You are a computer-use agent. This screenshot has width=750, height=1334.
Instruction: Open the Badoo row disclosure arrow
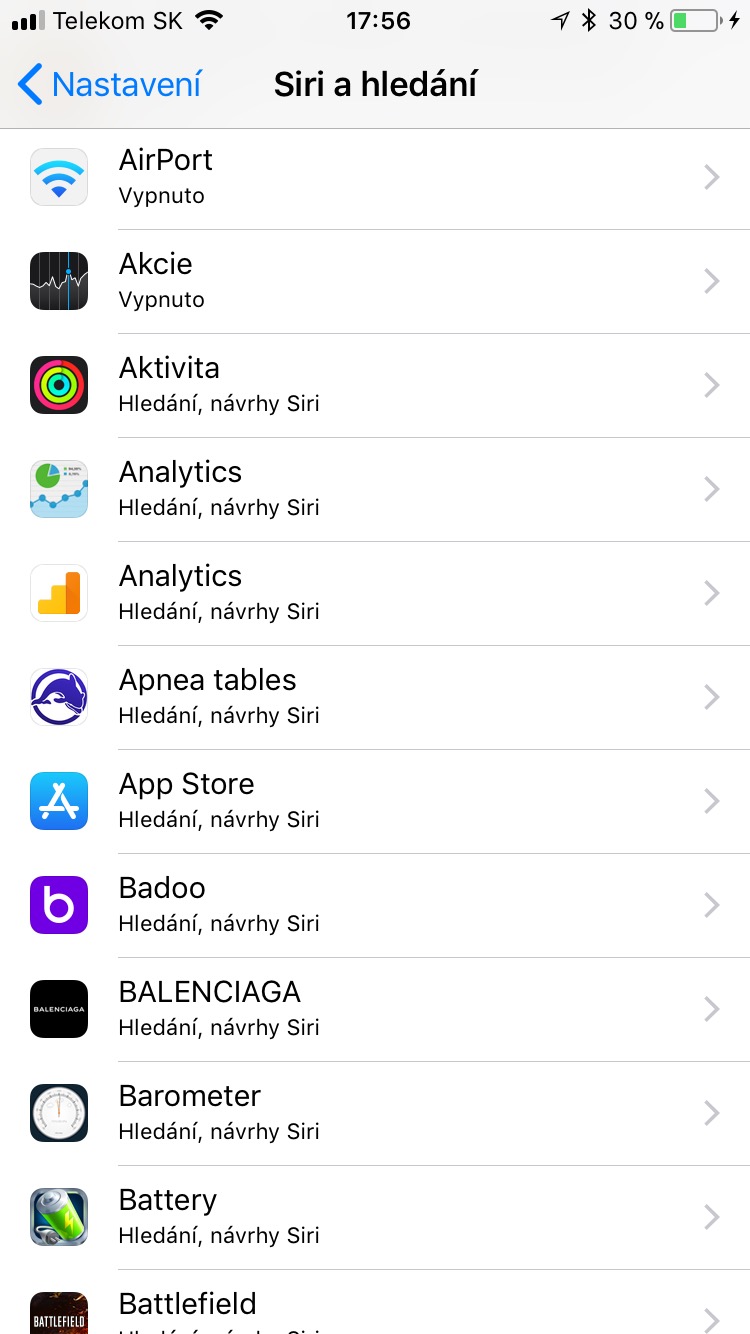[x=711, y=905]
